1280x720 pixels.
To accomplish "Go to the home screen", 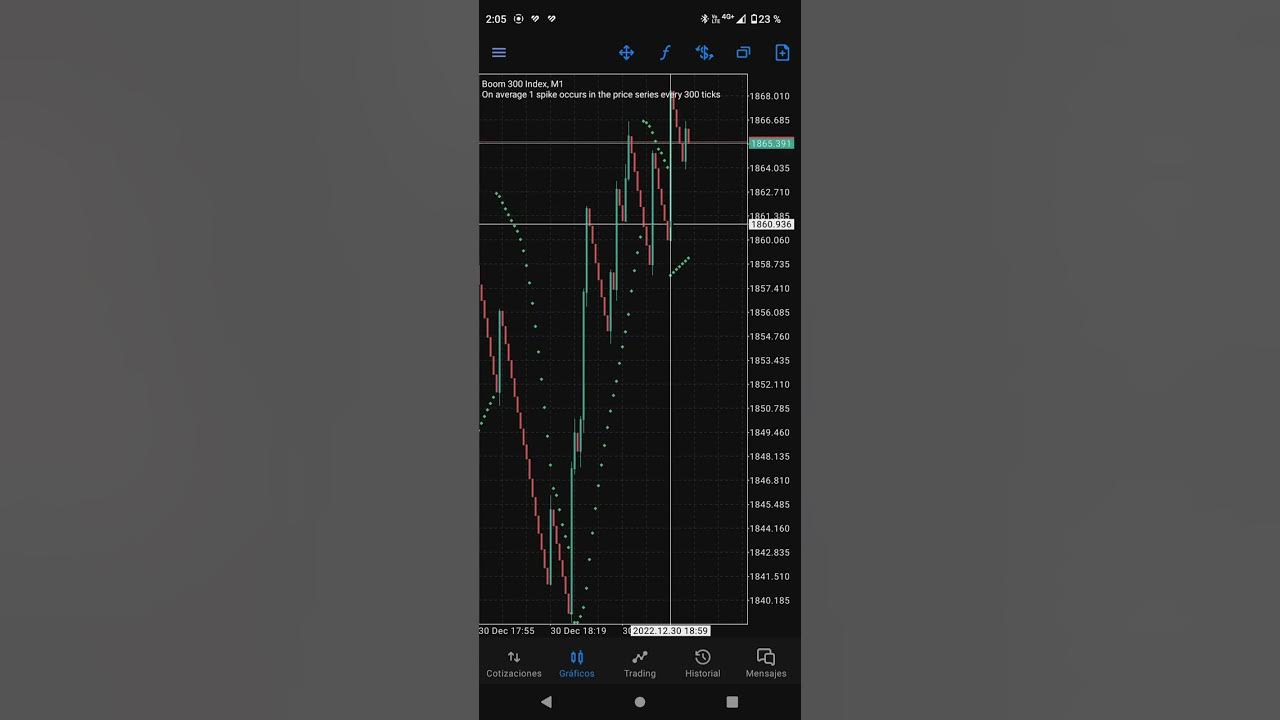I will pyautogui.click(x=640, y=702).
